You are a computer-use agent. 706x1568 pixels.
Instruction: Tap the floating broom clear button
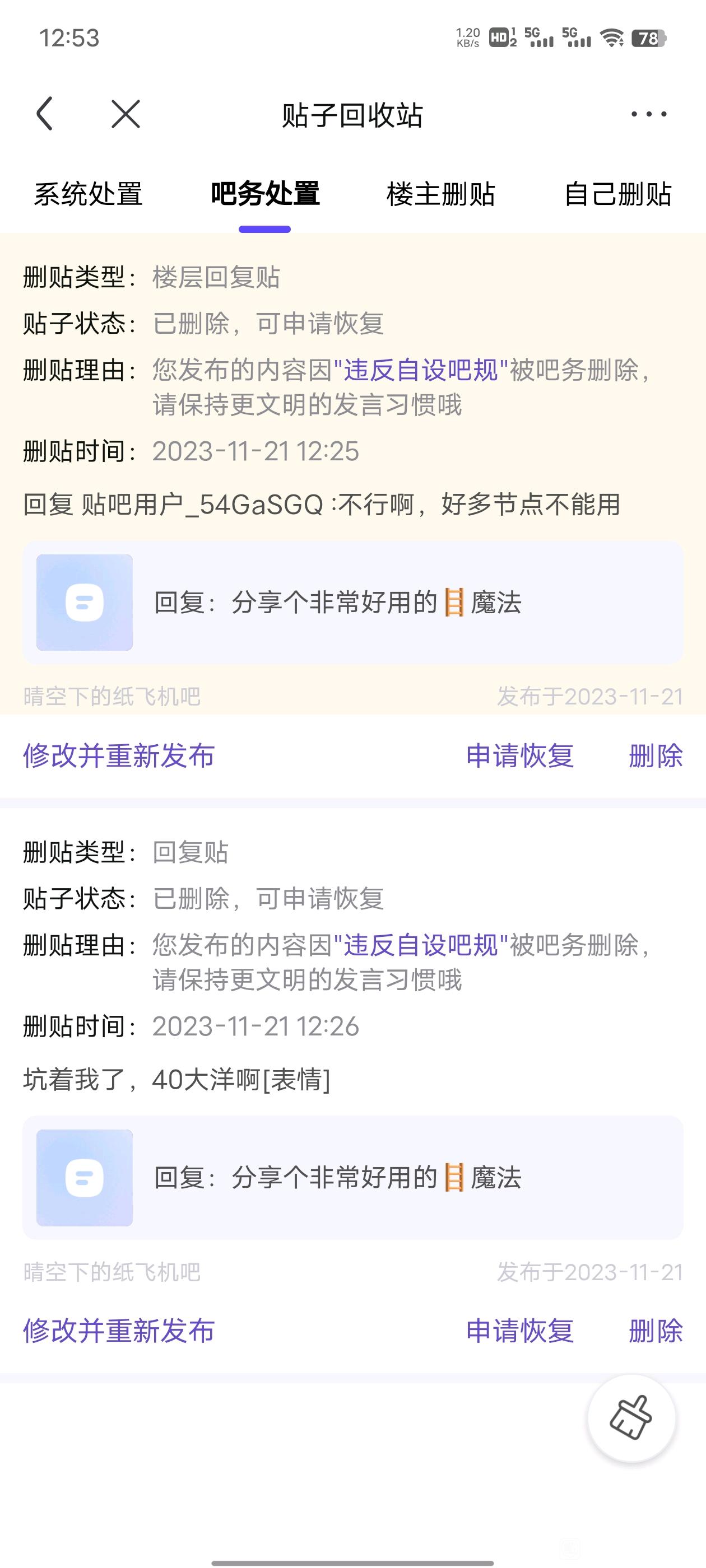[x=631, y=1418]
